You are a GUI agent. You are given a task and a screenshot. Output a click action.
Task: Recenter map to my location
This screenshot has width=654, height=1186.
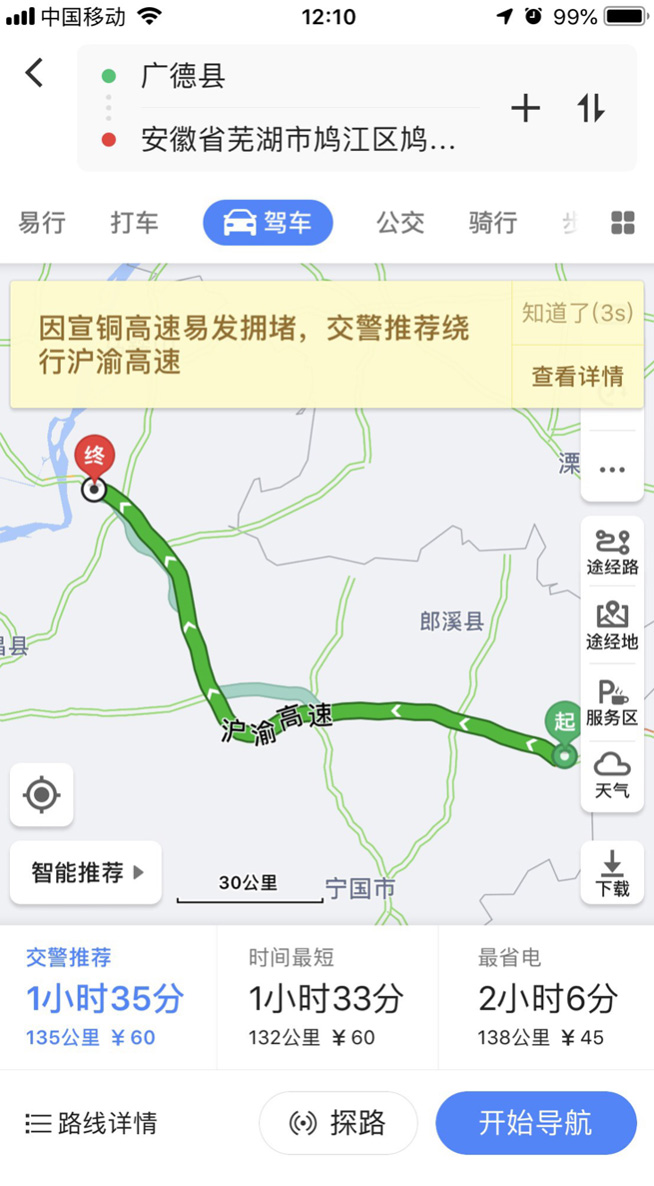click(42, 795)
